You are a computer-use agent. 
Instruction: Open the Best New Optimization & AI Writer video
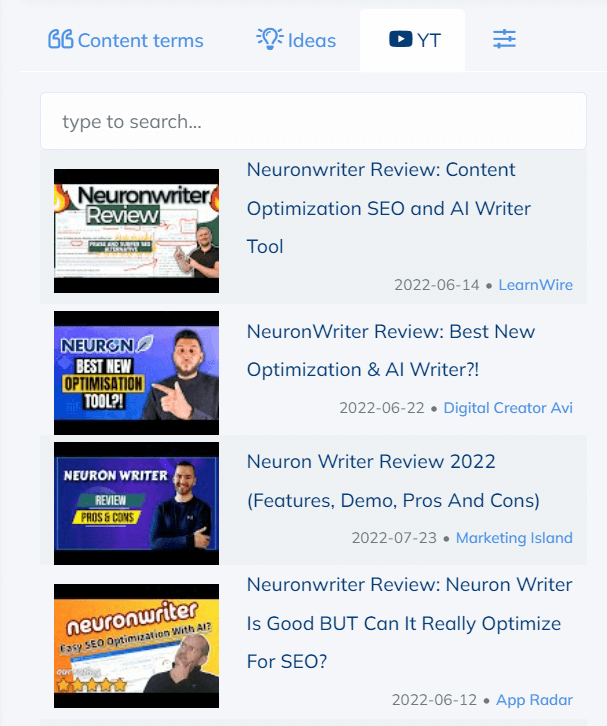click(x=391, y=350)
